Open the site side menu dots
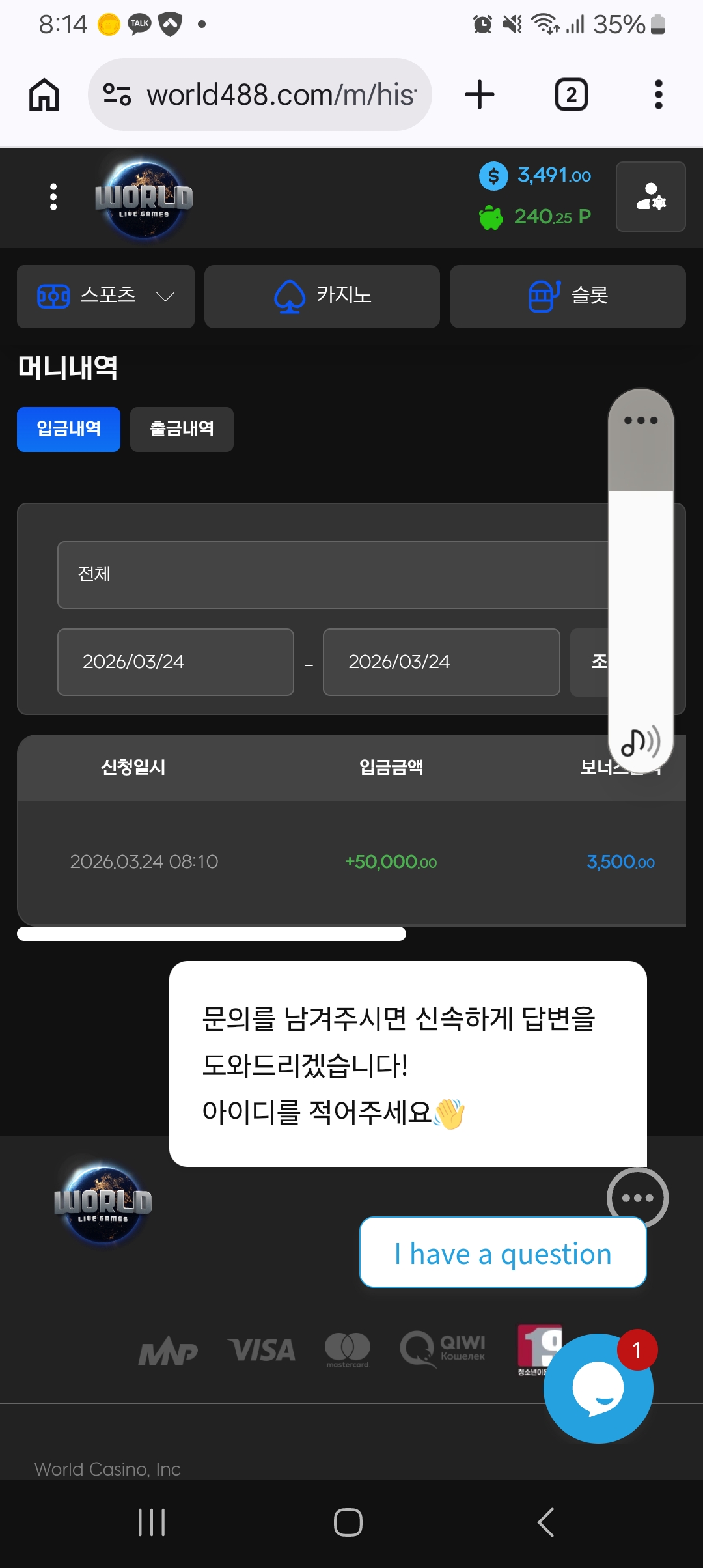The image size is (703, 1568). coord(53,197)
